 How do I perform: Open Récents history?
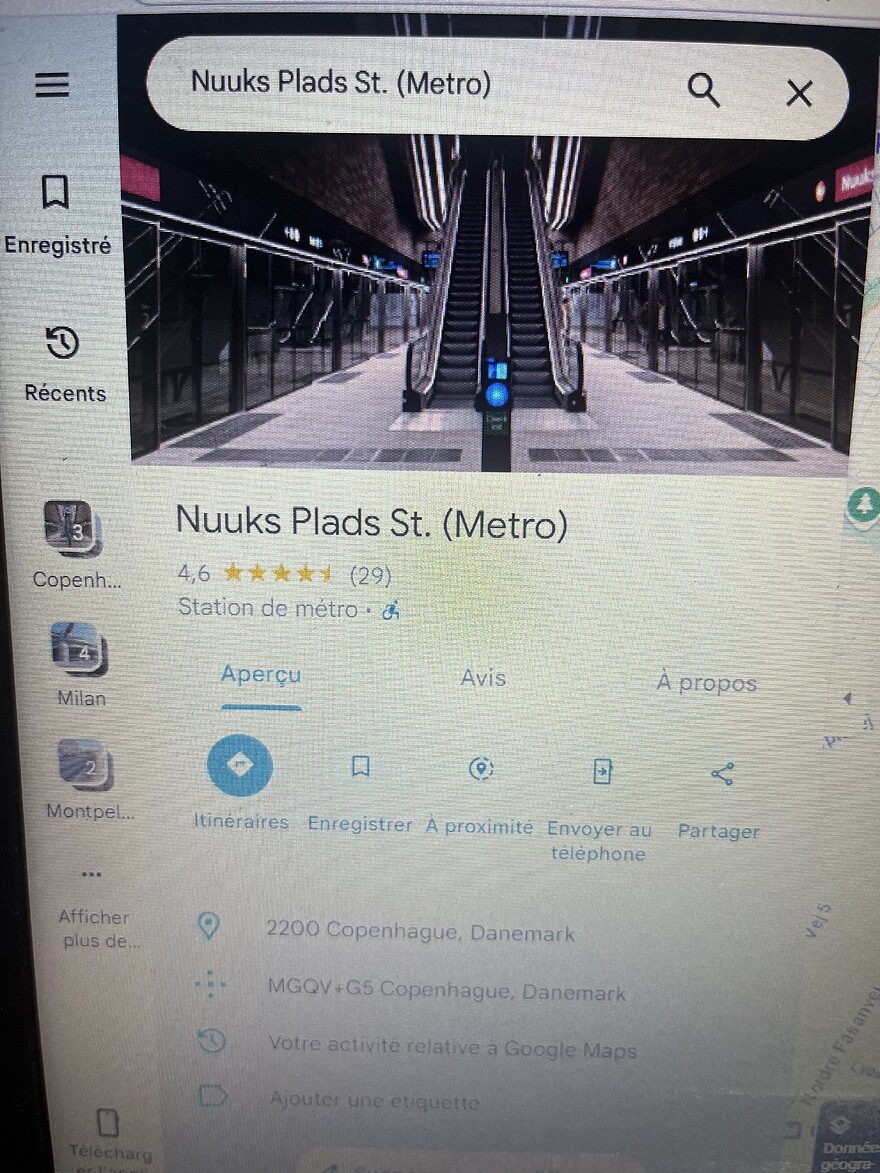[64, 364]
